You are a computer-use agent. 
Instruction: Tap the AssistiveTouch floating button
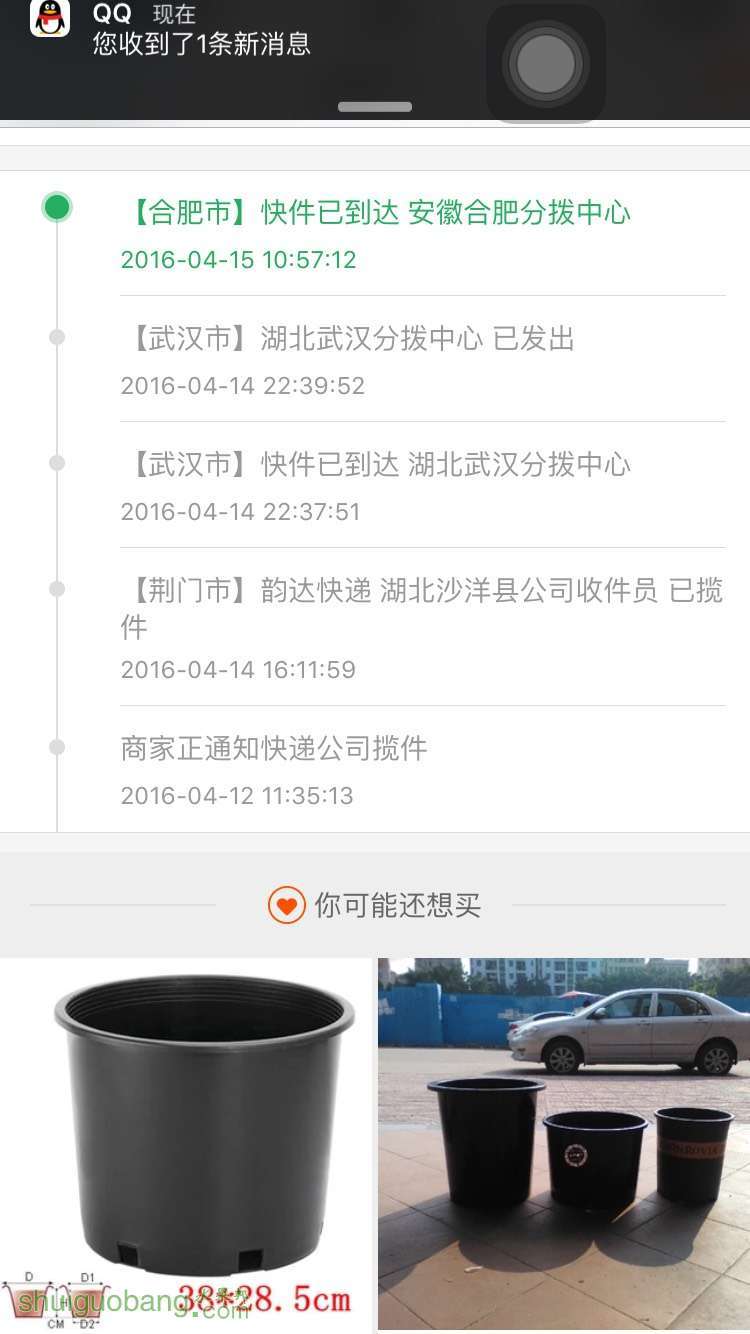pos(546,63)
